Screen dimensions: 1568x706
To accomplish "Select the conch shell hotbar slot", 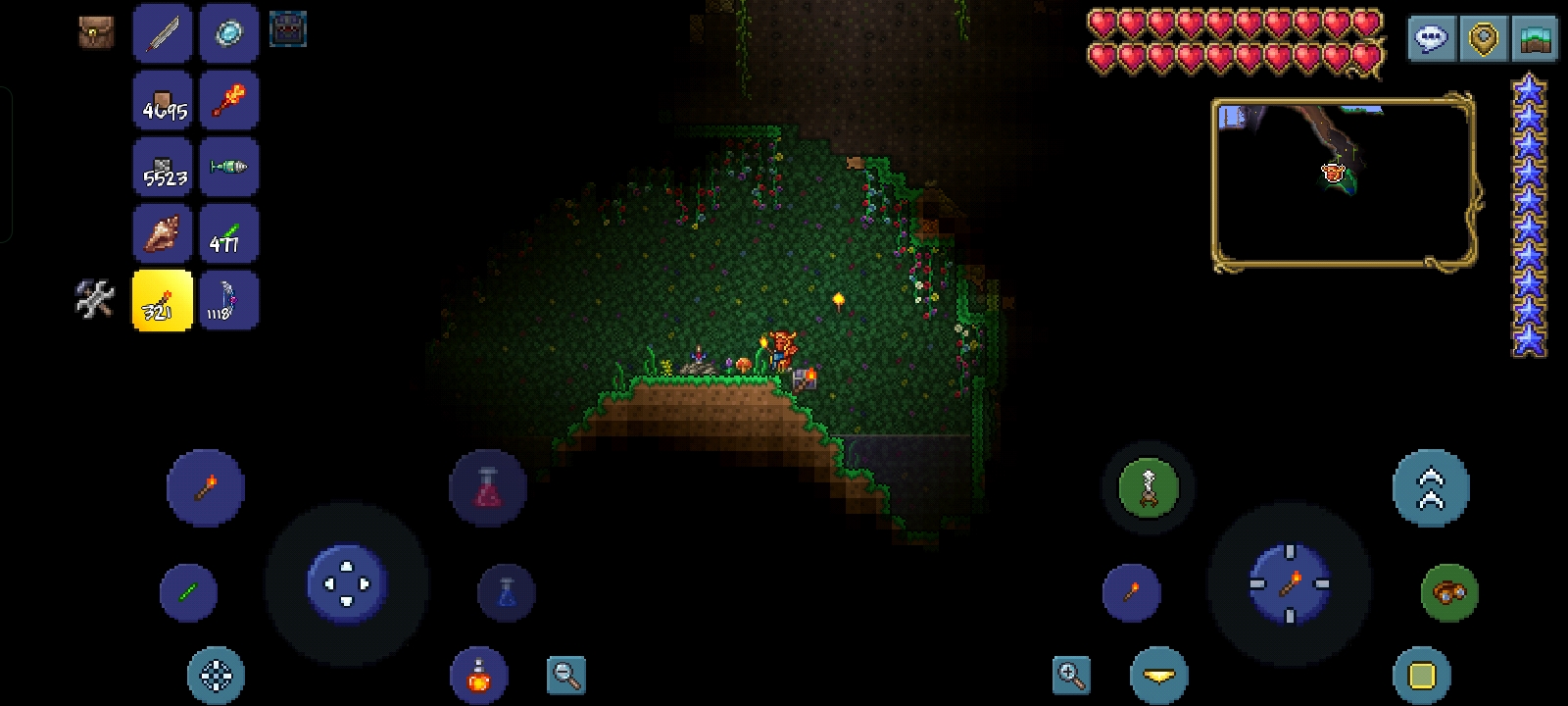I will [162, 233].
